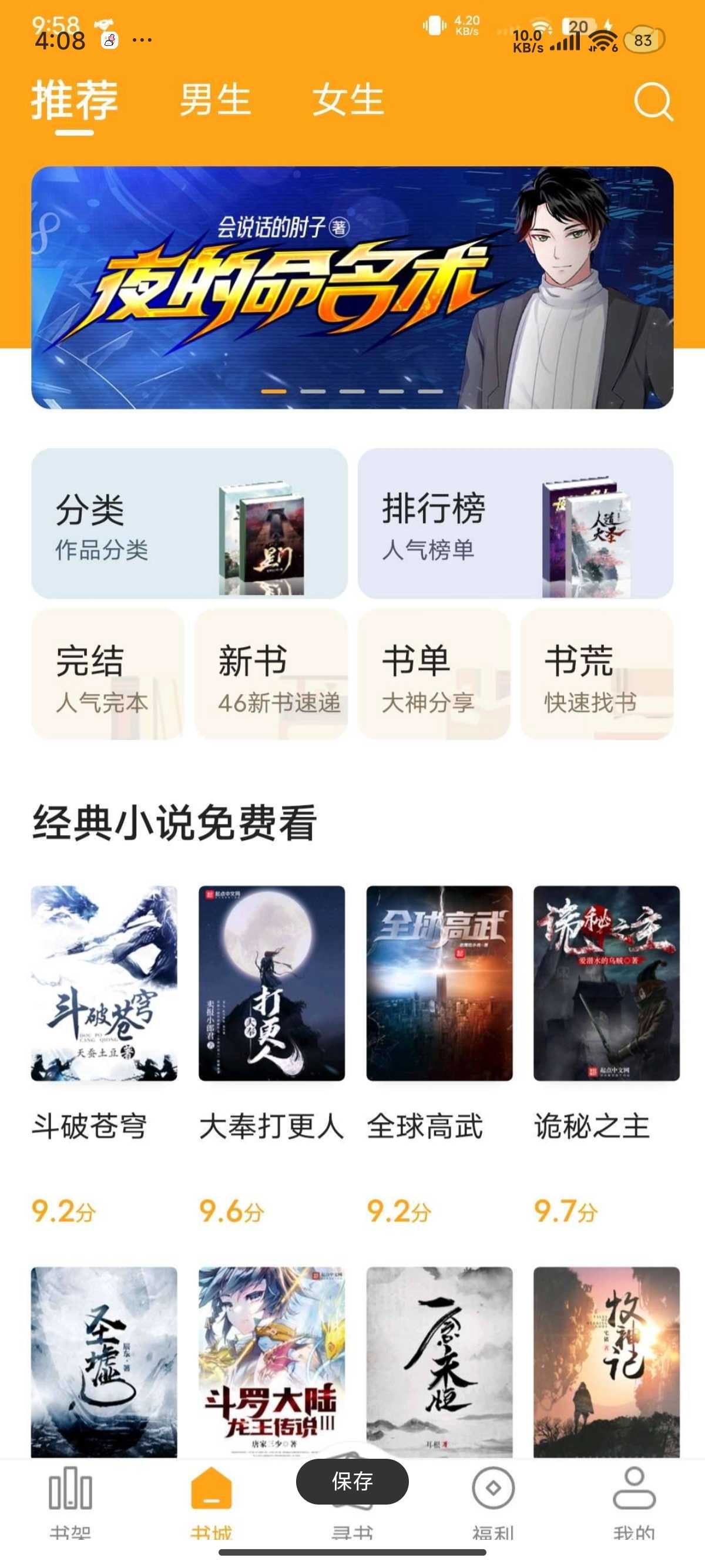Go to the 书架 bookshelf tab
The image size is (705, 1568).
70,1502
